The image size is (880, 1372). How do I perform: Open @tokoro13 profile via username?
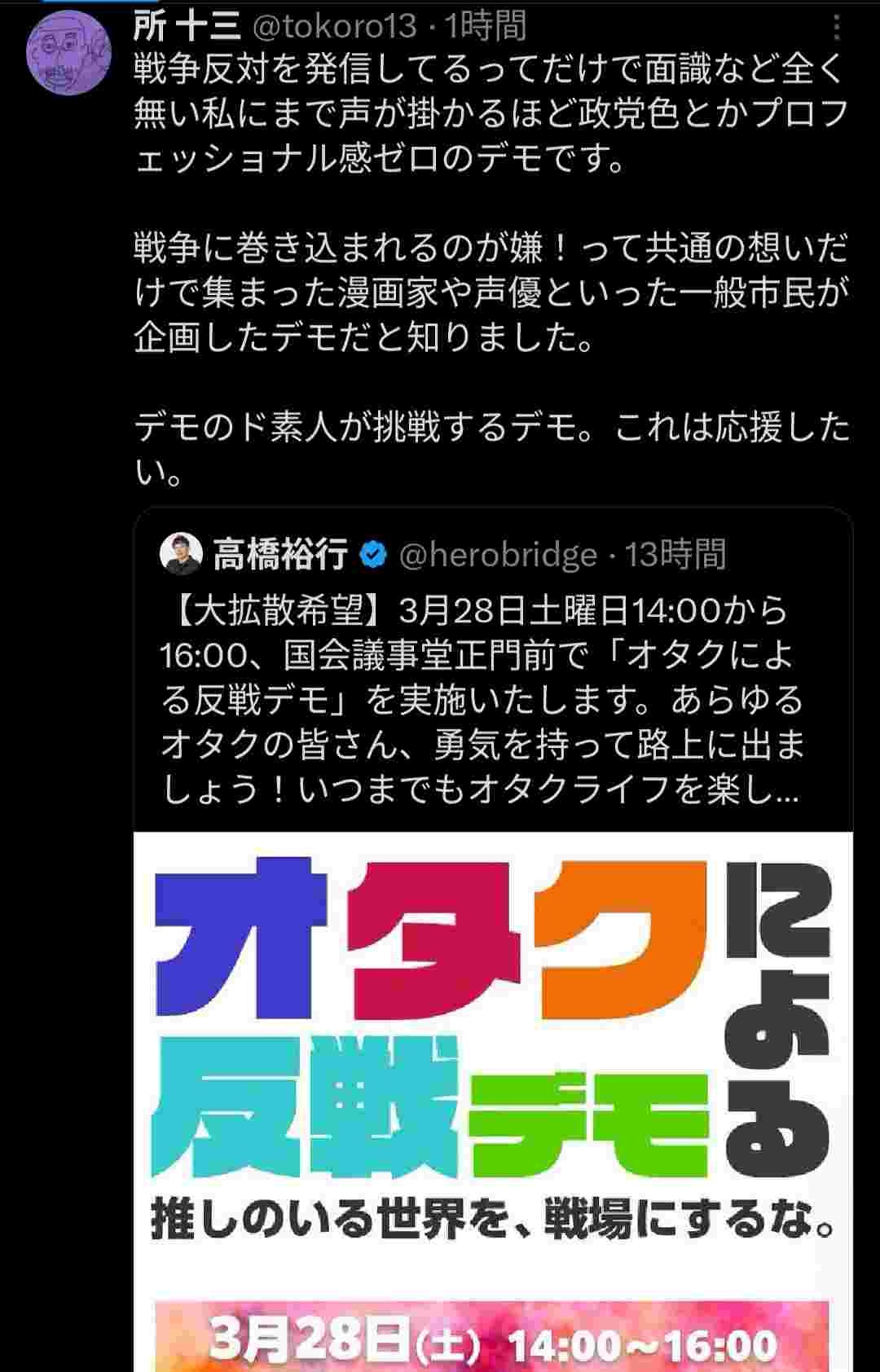pos(335,27)
